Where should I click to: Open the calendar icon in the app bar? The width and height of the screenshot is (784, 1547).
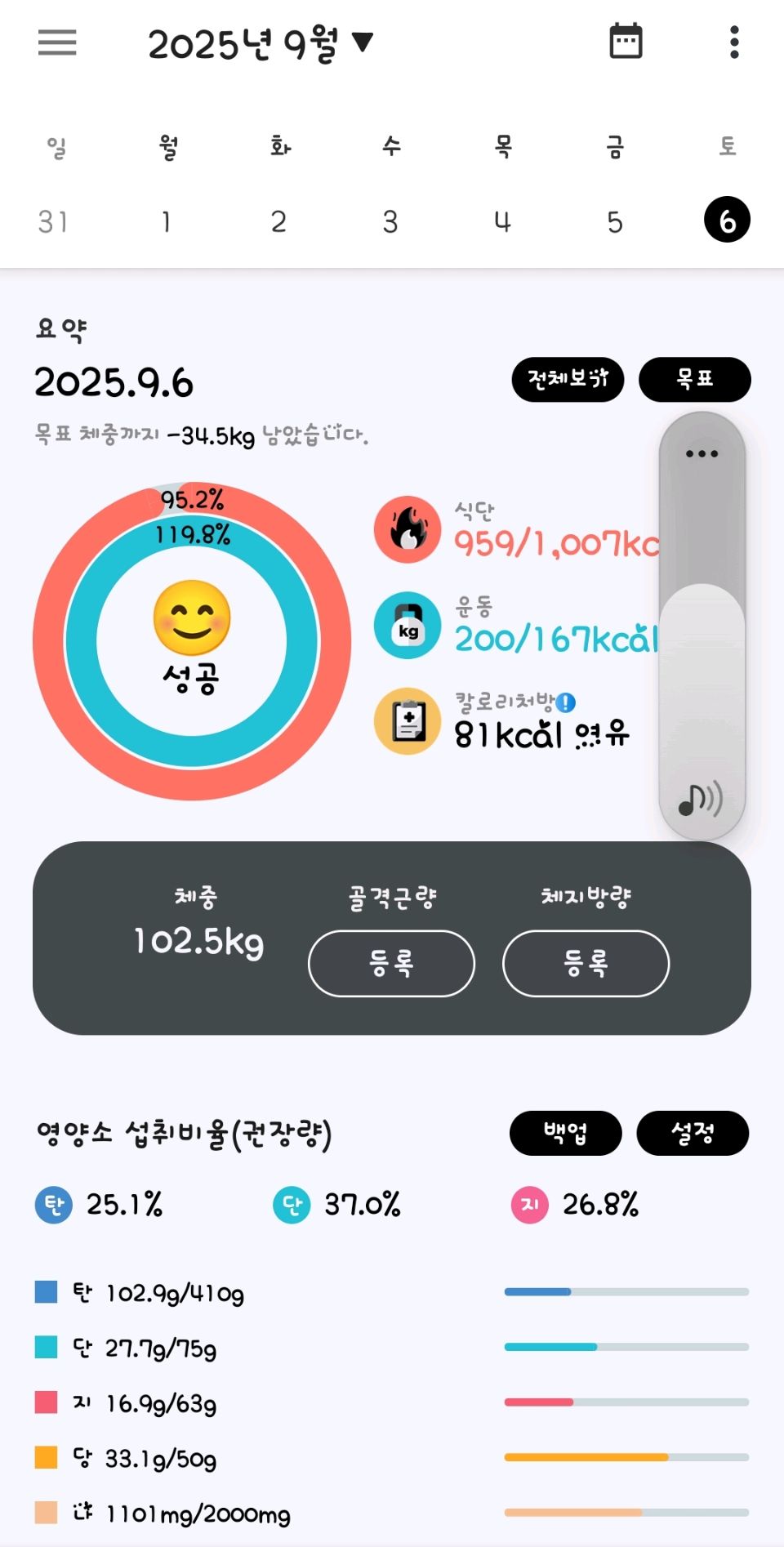626,42
